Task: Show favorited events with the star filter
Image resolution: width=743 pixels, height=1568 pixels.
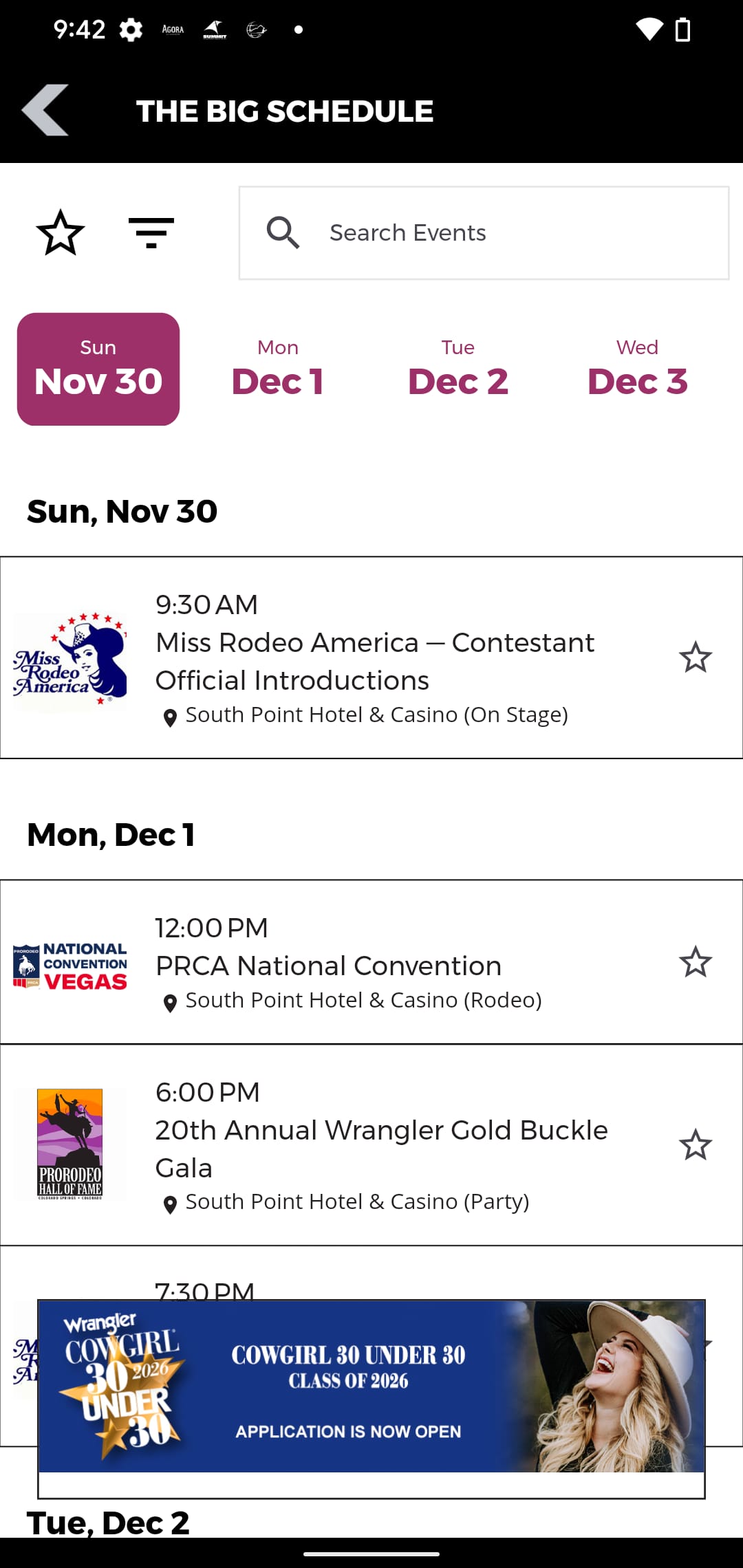Action: (61, 232)
